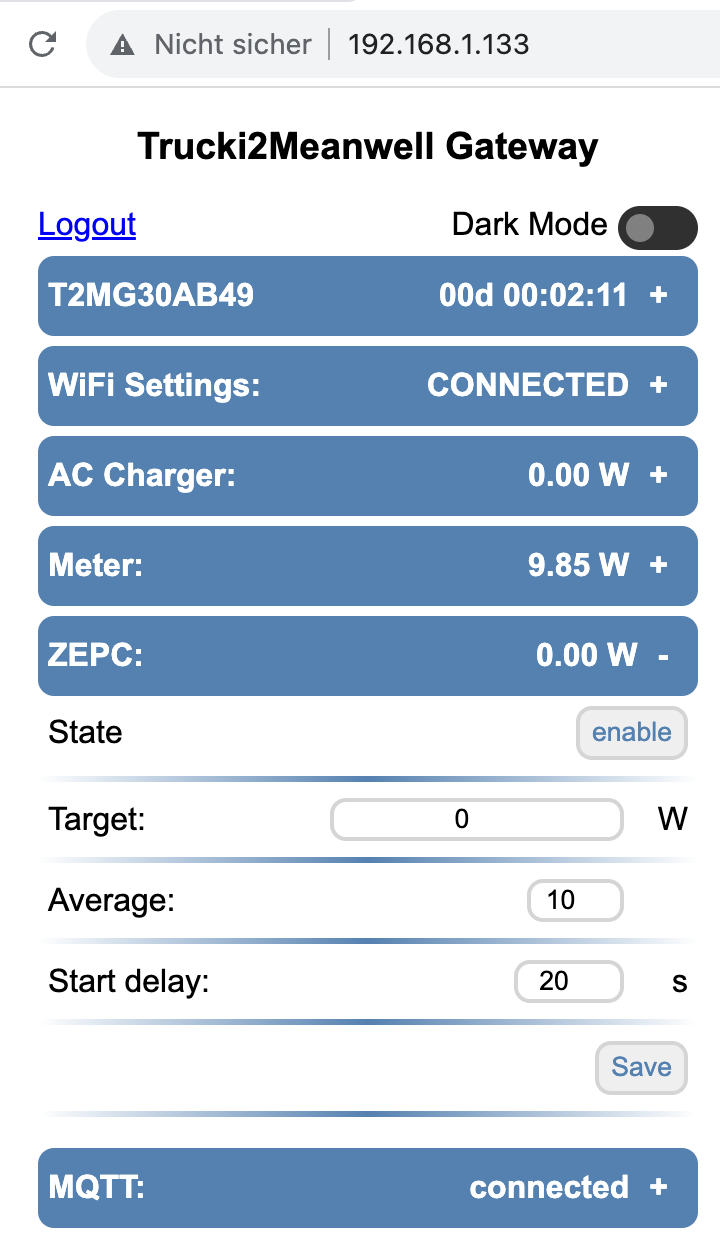The width and height of the screenshot is (720, 1260).
Task: Edit the Average value field
Action: click(x=575, y=900)
